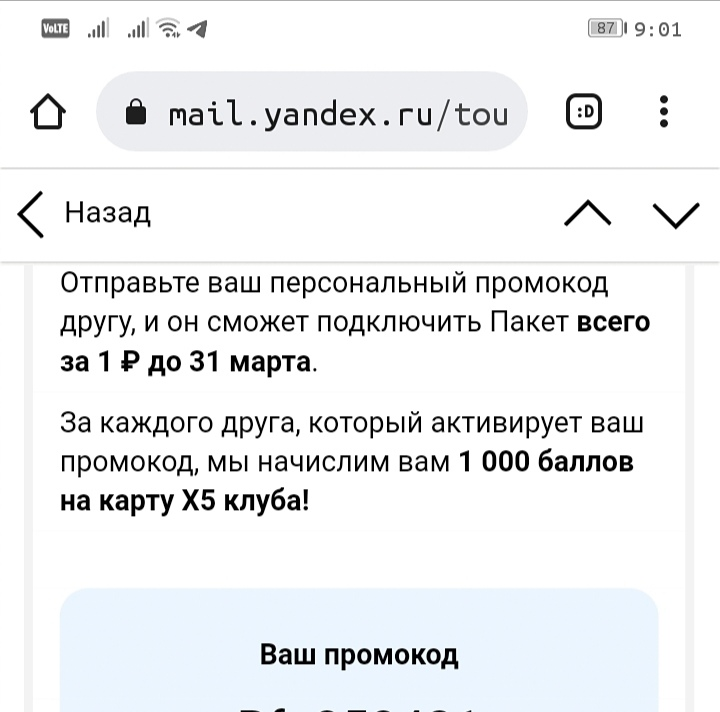Open the browser three-dot menu
The width and height of the screenshot is (720, 712).
click(x=664, y=112)
